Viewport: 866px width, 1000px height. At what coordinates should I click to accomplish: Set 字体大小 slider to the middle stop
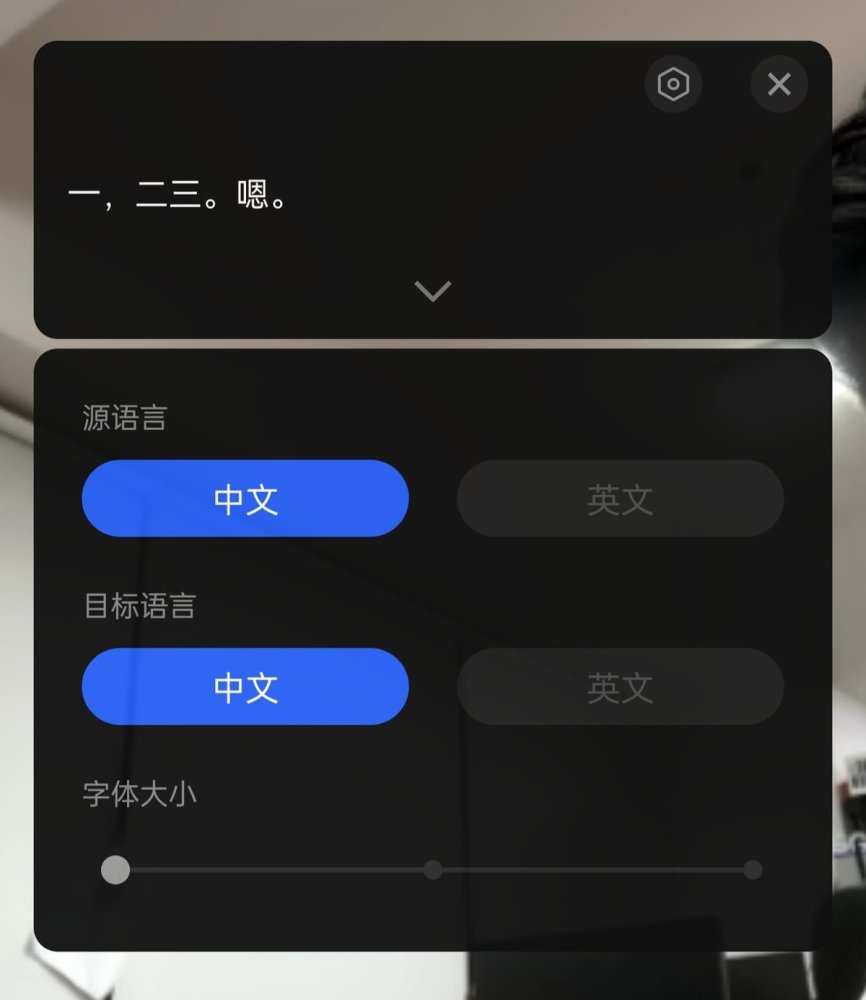pyautogui.click(x=433, y=869)
